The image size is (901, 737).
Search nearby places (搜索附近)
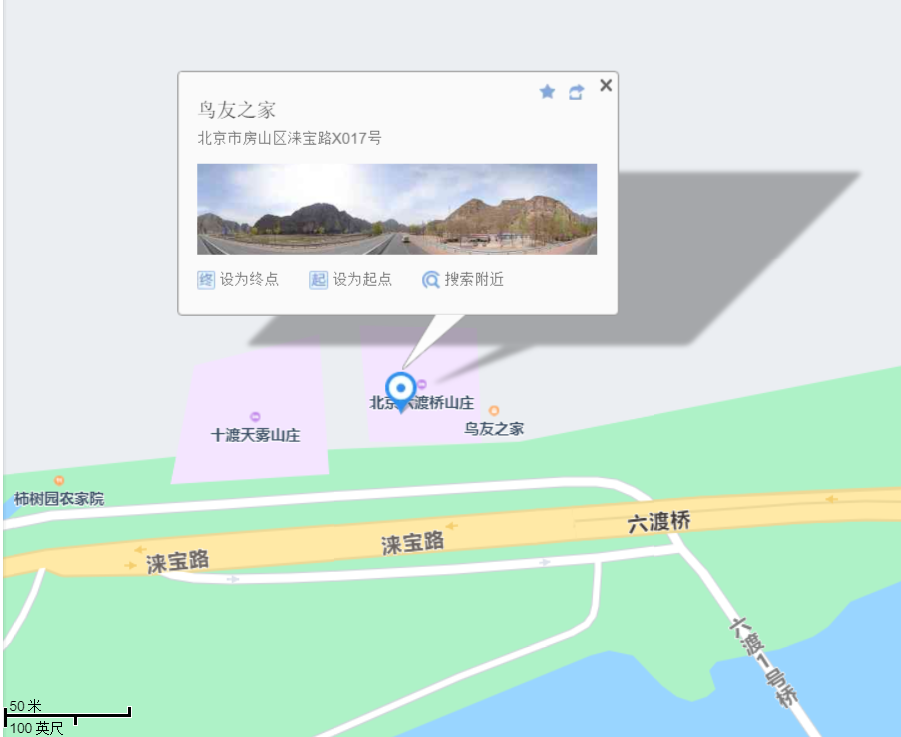coord(463,280)
